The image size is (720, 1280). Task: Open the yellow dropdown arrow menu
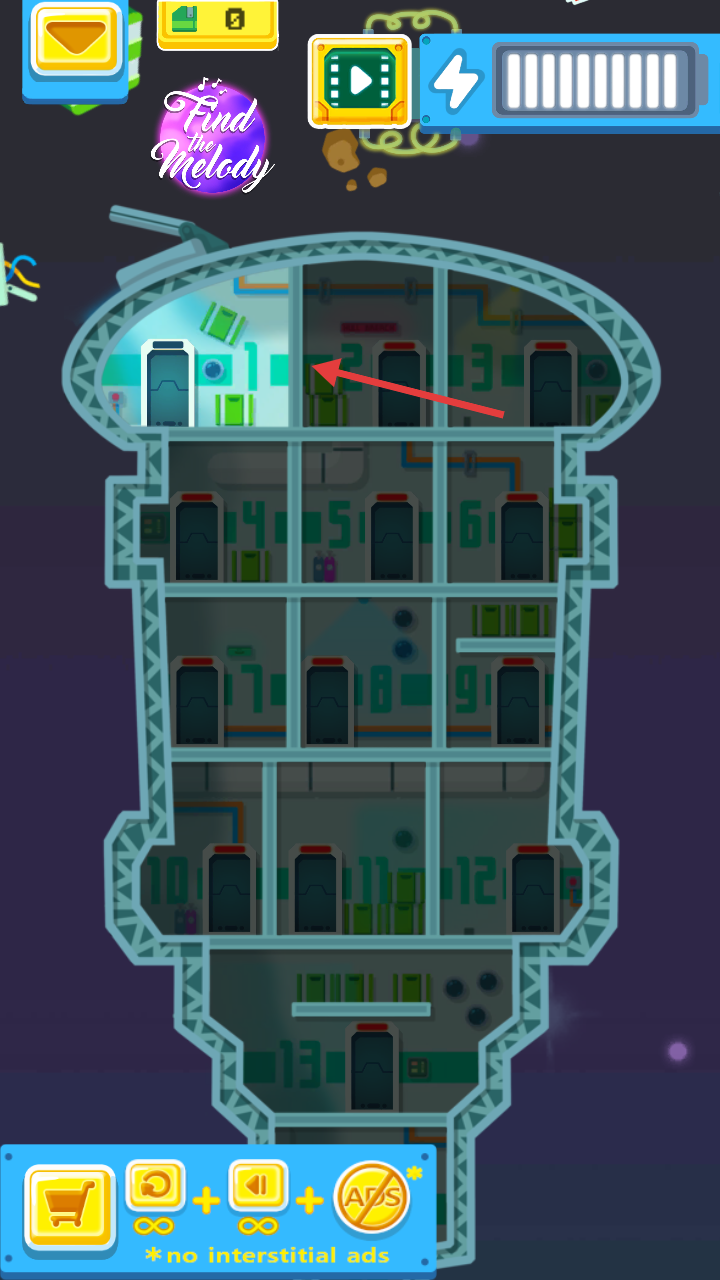(75, 40)
